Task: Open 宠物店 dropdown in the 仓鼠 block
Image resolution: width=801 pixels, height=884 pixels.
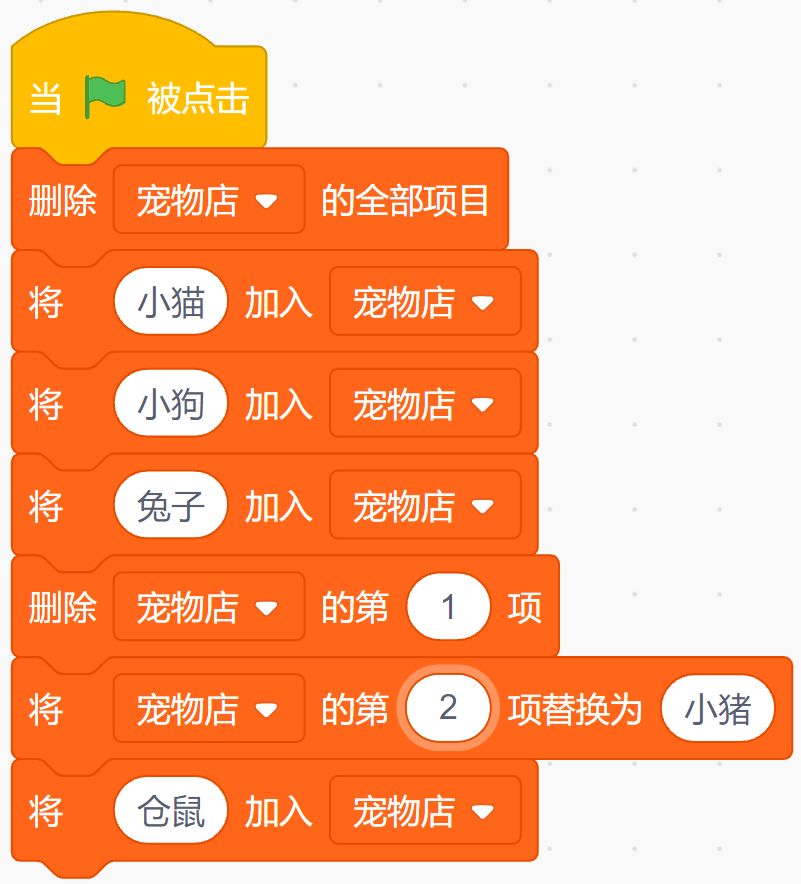Action: click(425, 810)
